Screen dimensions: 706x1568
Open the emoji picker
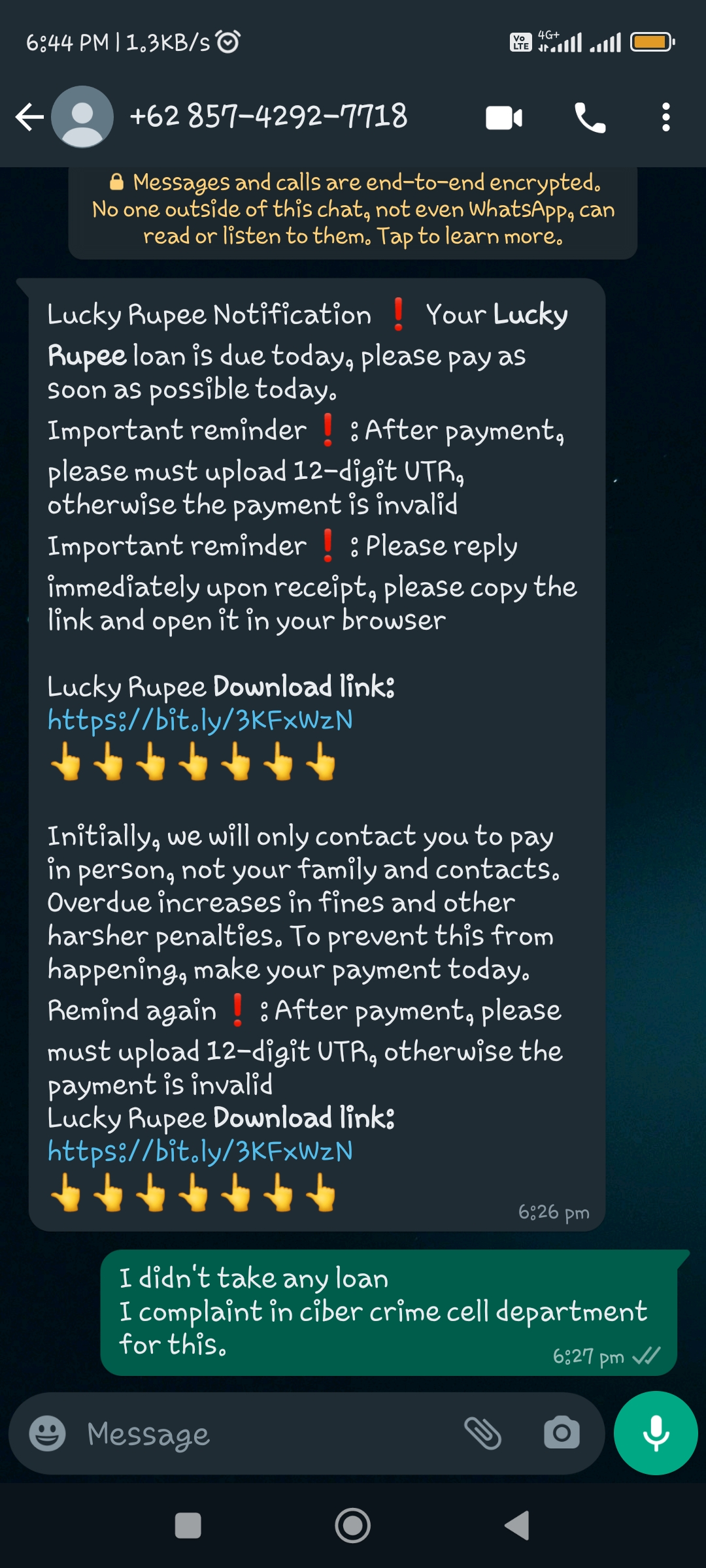click(x=47, y=1433)
